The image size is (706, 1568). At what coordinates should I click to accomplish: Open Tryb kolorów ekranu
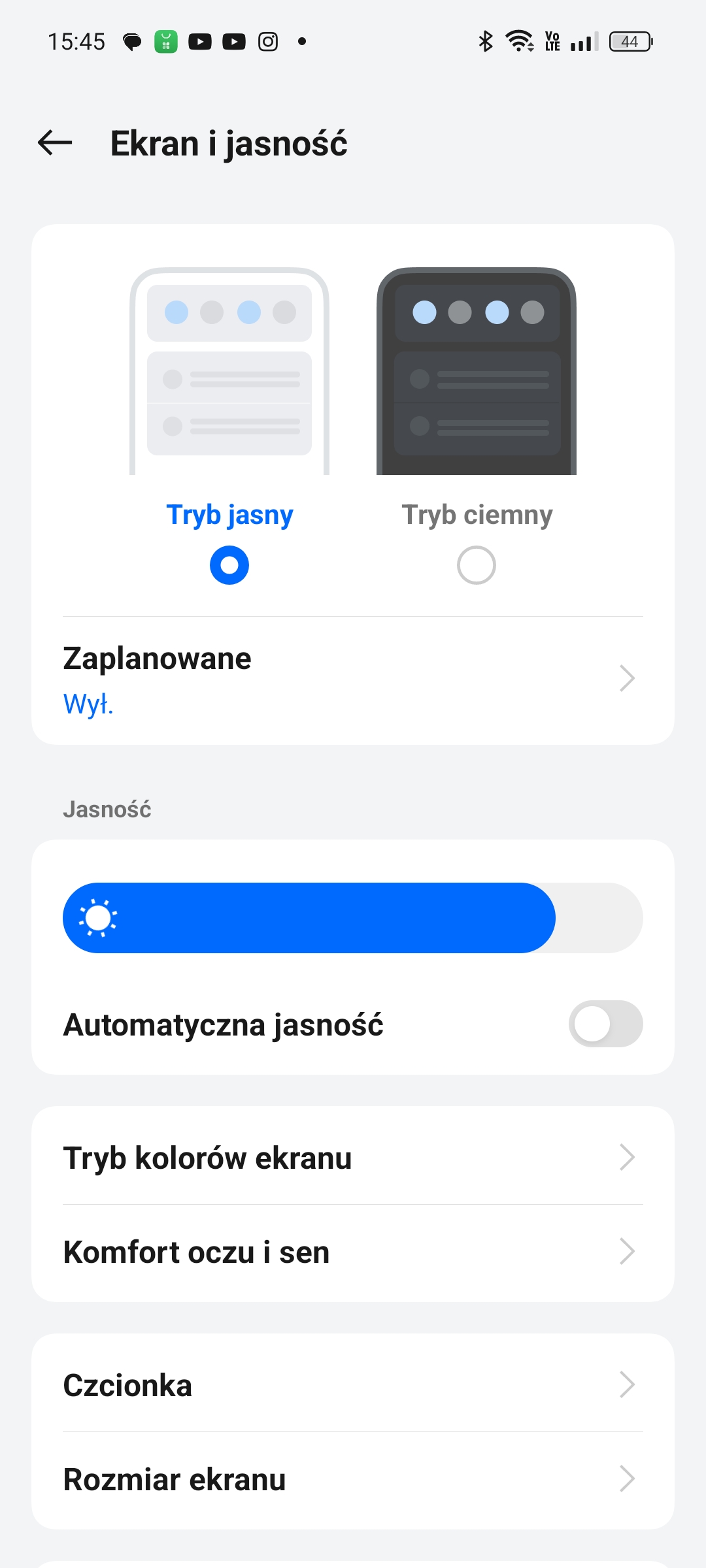click(353, 1157)
